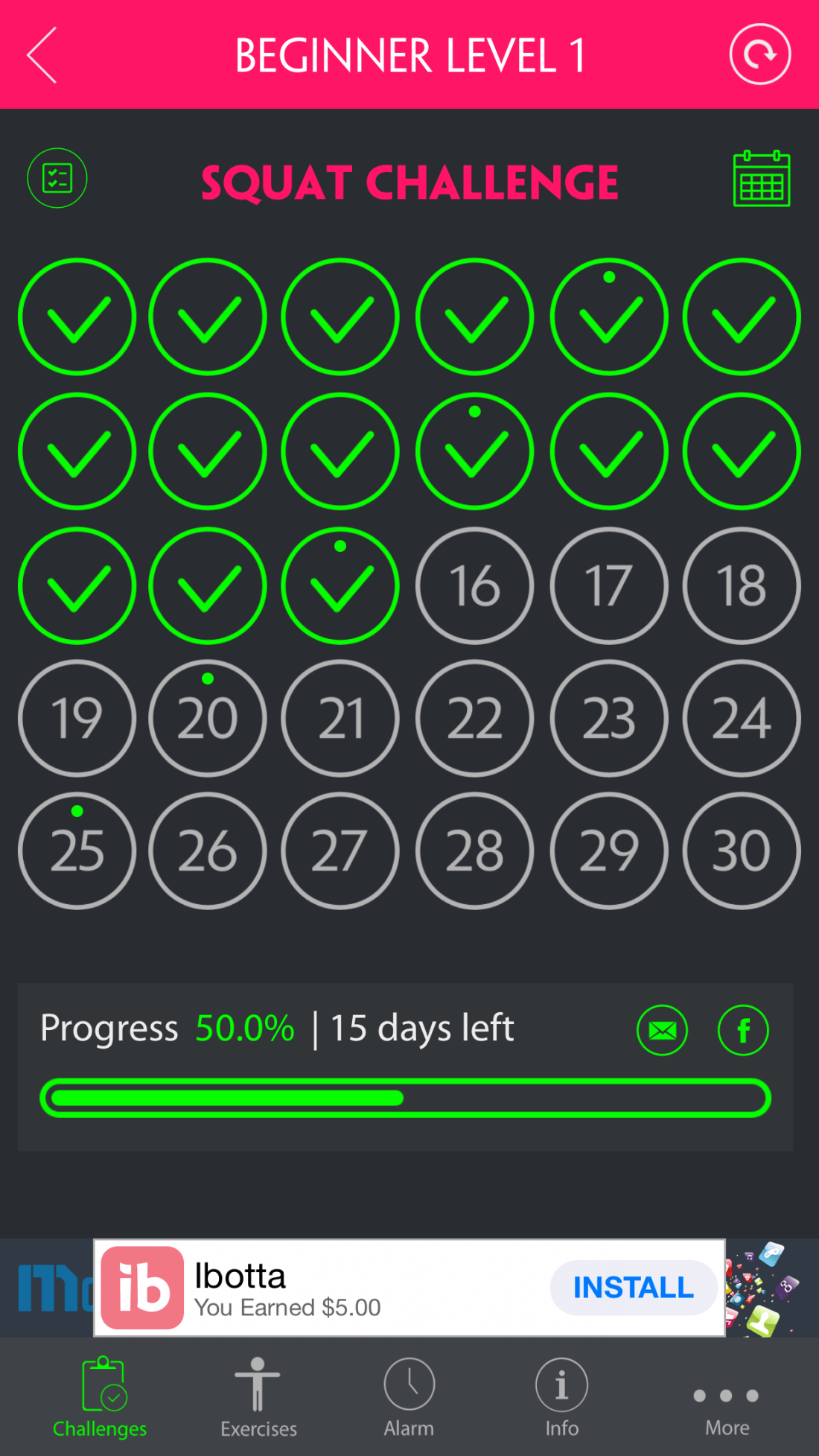Open the calendar view
This screenshot has width=819, height=1456.
[x=761, y=179]
